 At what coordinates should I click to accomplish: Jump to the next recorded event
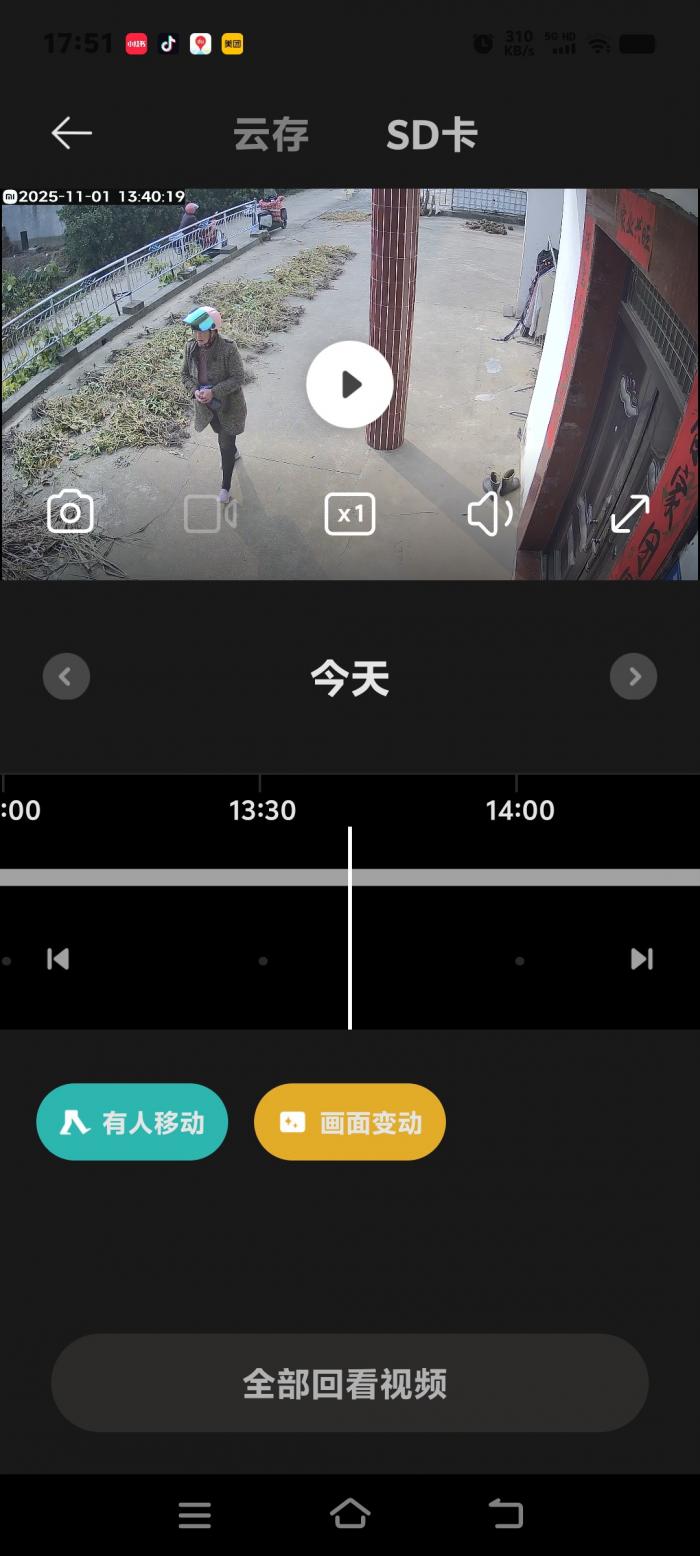pos(641,959)
